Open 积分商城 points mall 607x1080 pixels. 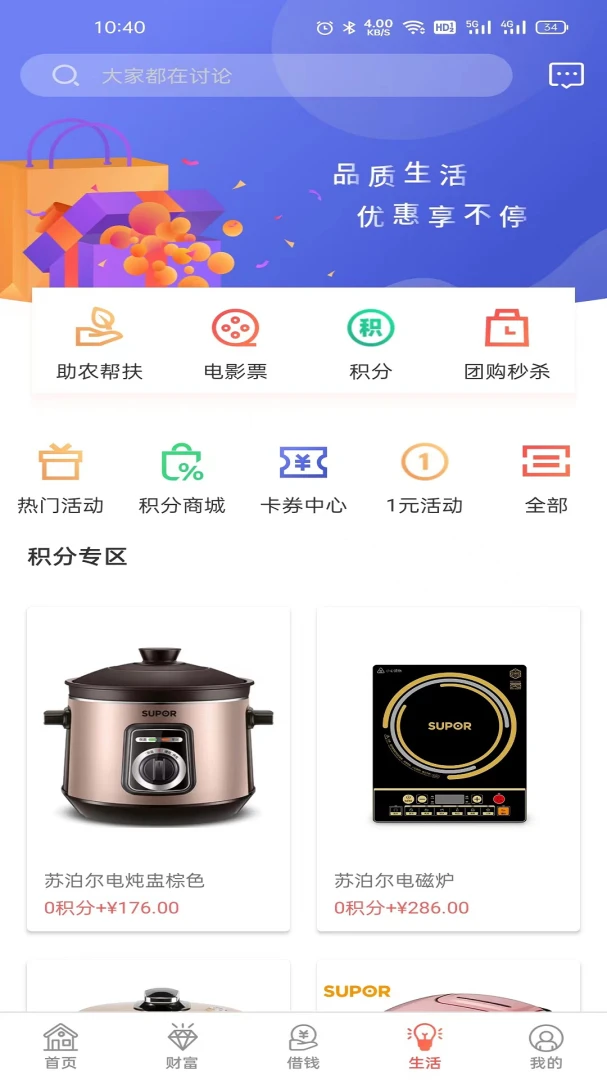pyautogui.click(x=182, y=478)
